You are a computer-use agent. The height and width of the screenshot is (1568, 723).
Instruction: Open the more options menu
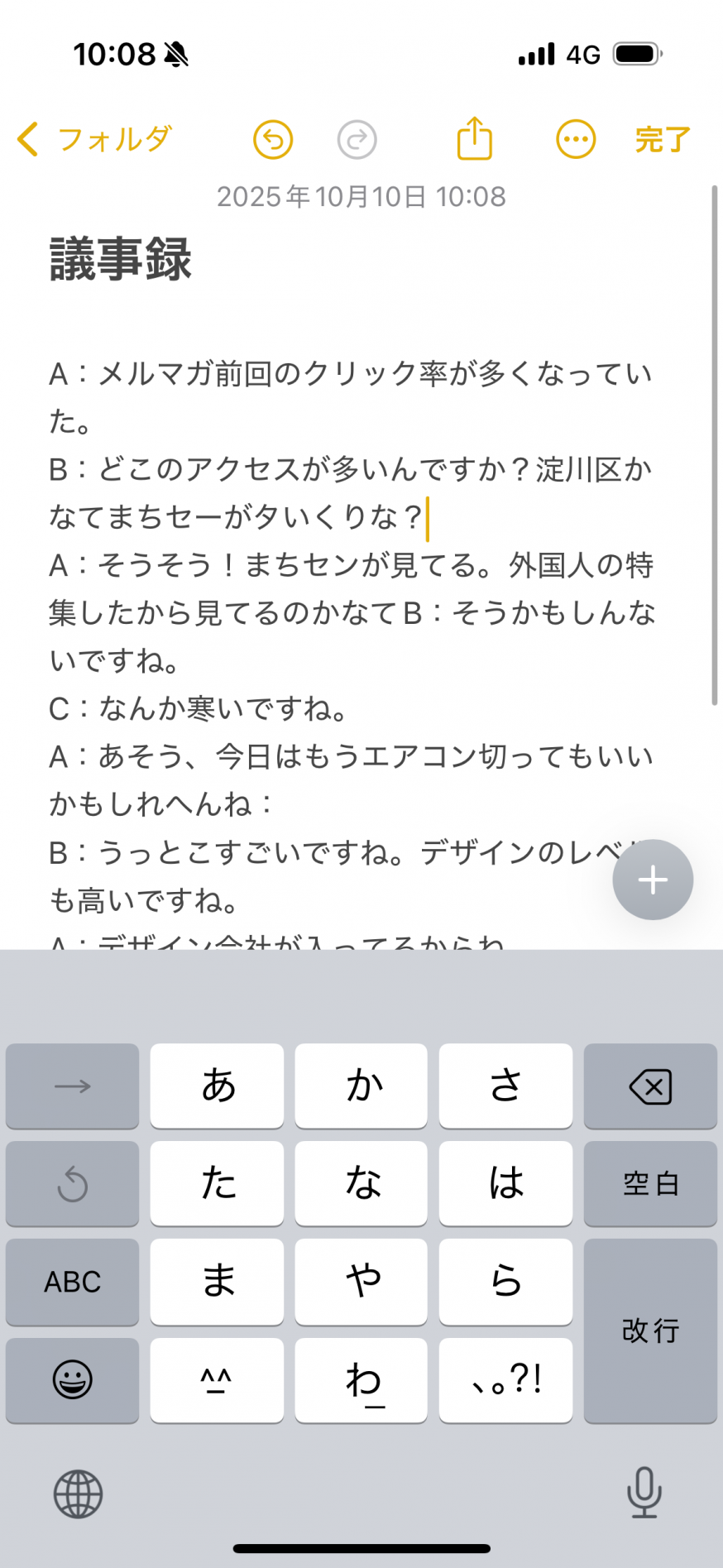tap(575, 139)
